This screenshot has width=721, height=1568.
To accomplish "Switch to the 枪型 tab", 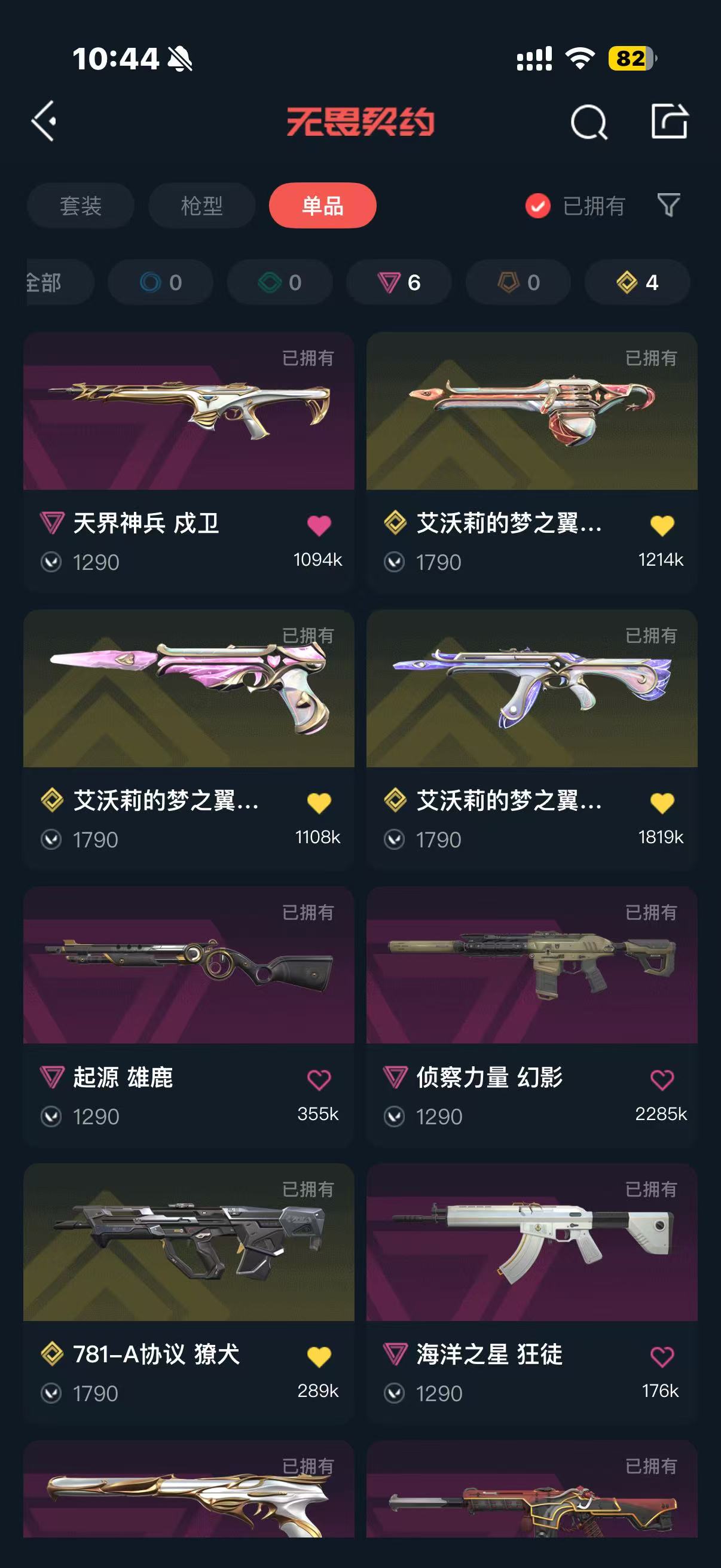I will click(x=201, y=206).
